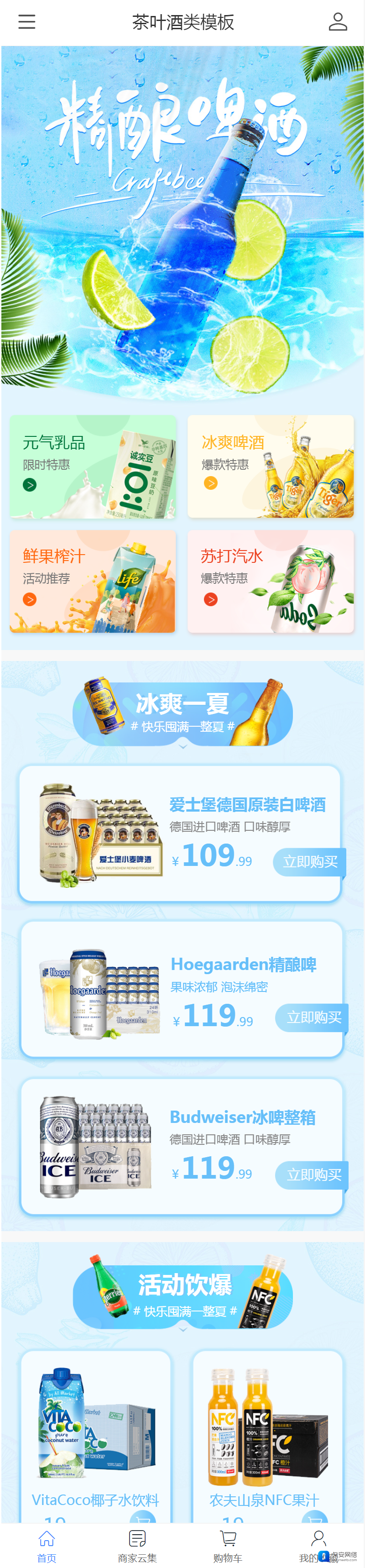Viewport: 365px width, 1568px height.
Task: Tap 立即购买 for Hoegaarden精酿啤
Action: pos(313,1018)
